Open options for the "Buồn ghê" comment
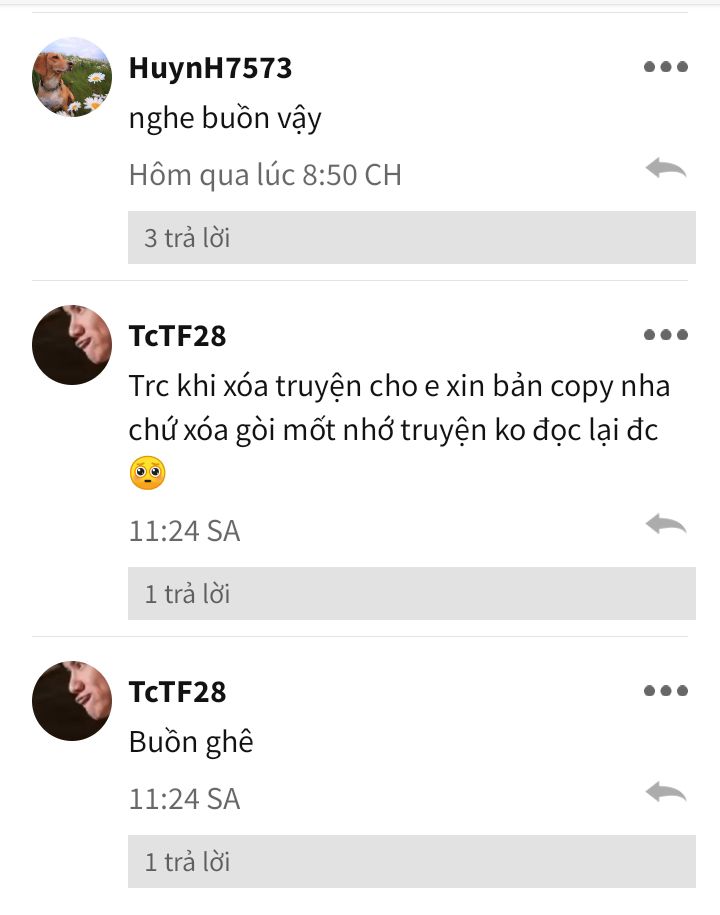The width and height of the screenshot is (720, 915). 665,691
